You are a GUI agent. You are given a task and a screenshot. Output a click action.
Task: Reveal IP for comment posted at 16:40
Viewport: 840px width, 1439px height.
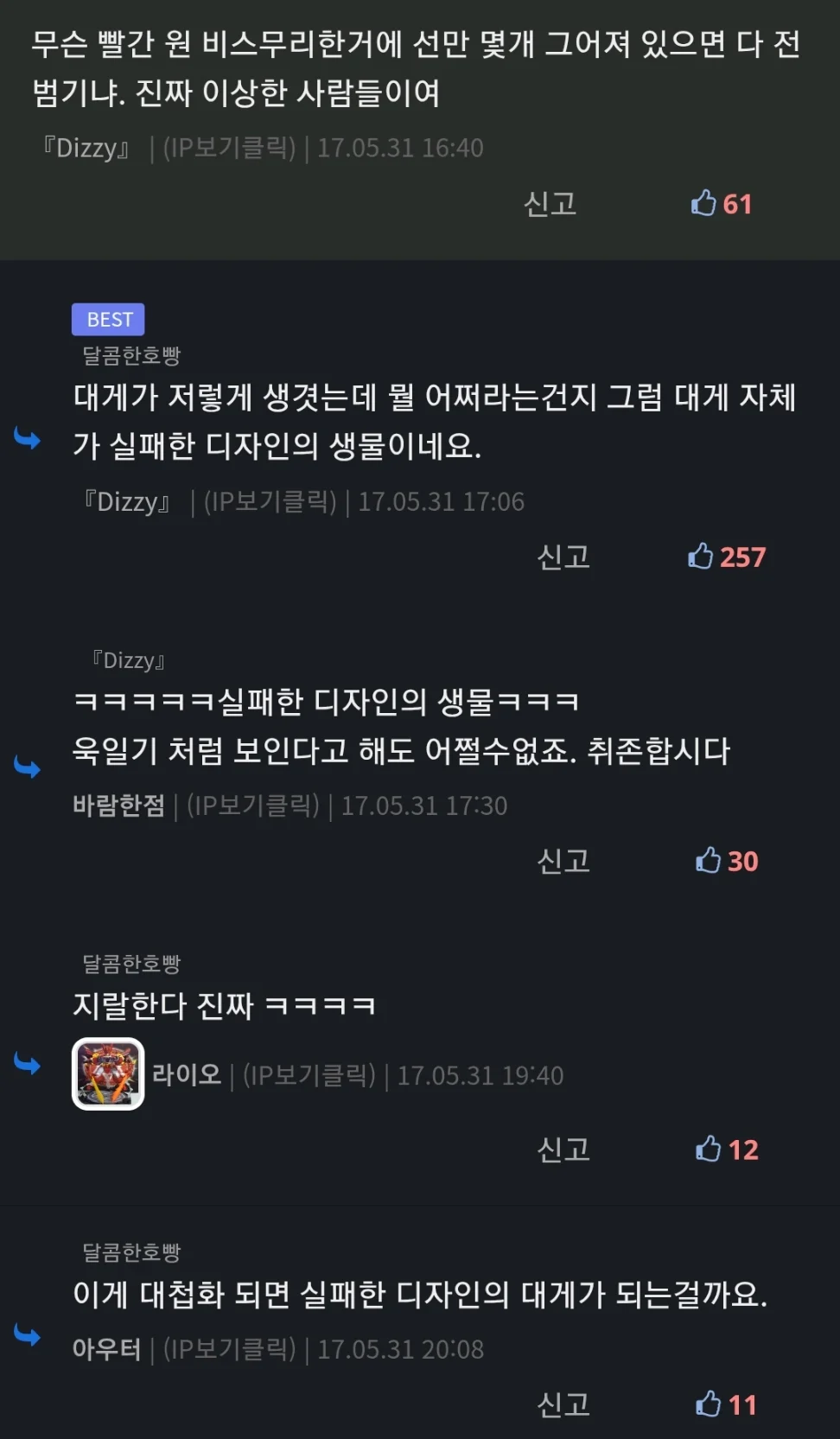(x=229, y=148)
